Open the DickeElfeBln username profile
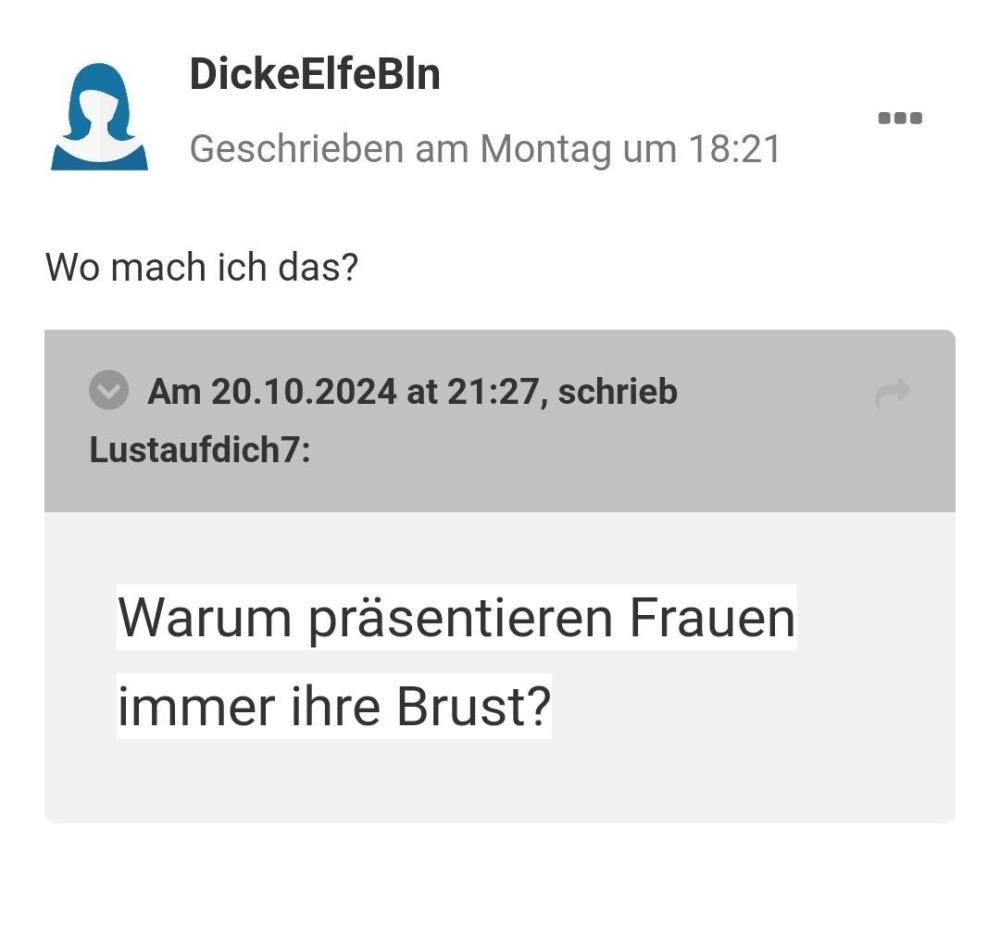Viewport: 1000px width, 929px height. pyautogui.click(x=314, y=75)
